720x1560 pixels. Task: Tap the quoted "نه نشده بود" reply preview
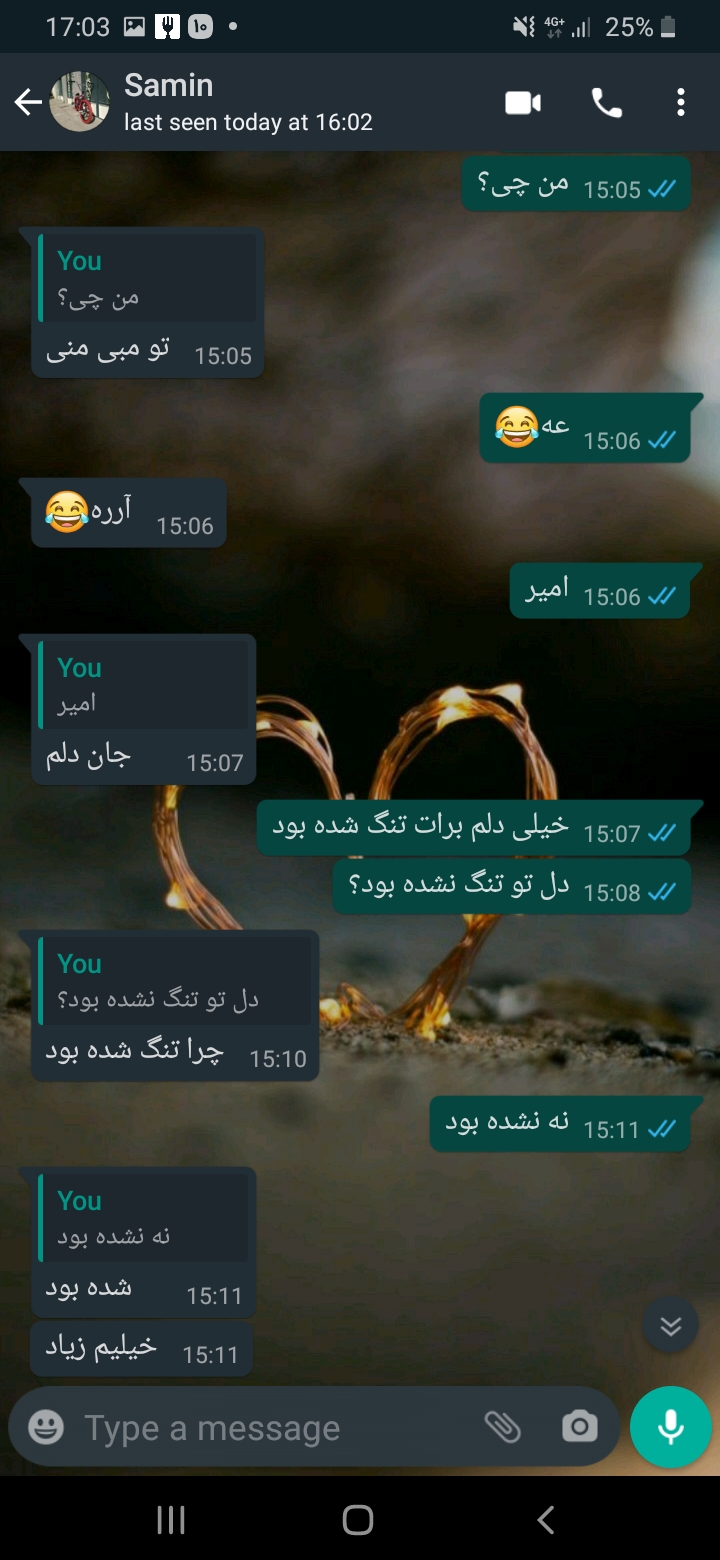pyautogui.click(x=143, y=1218)
